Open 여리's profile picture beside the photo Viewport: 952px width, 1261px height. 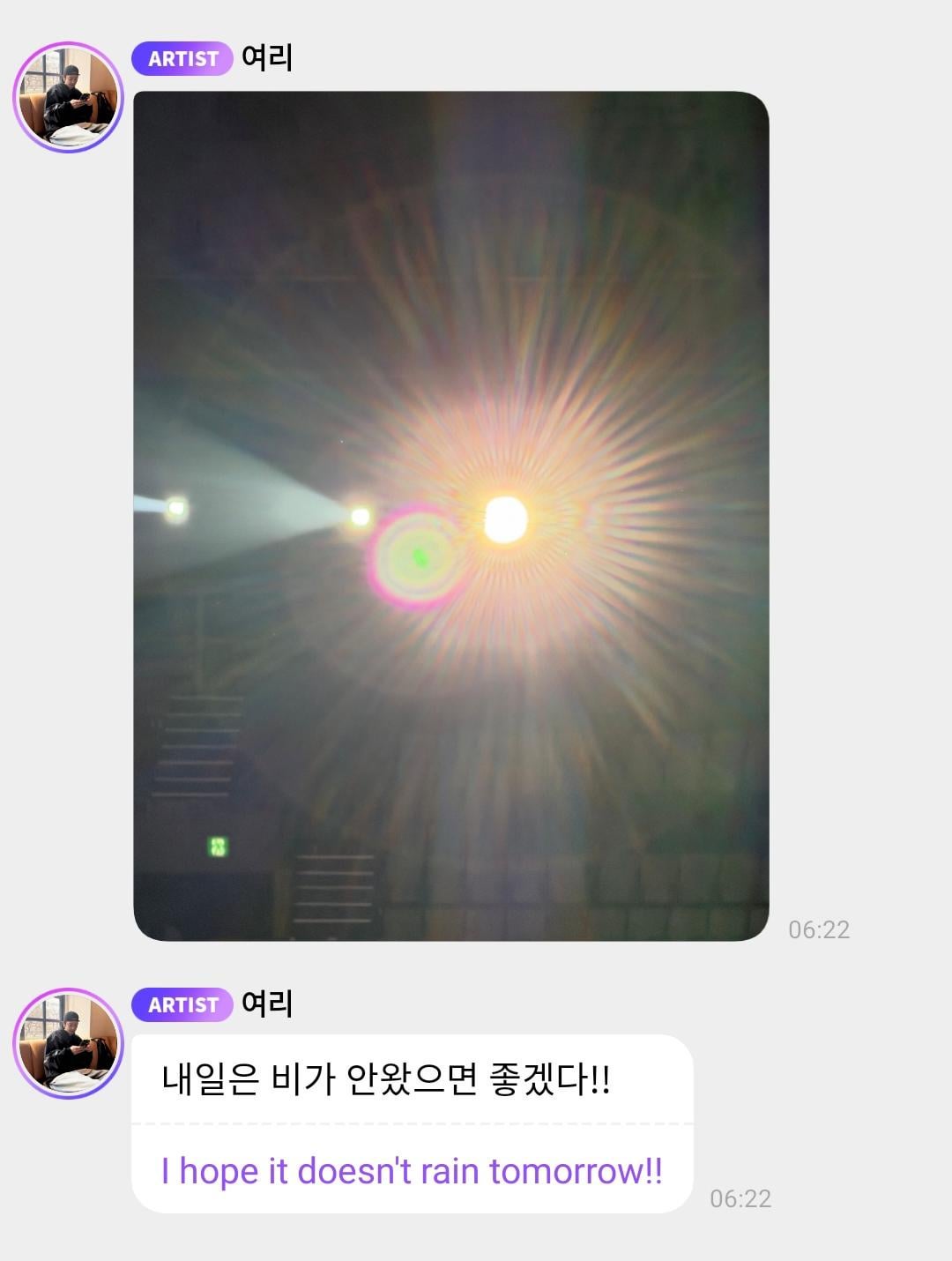click(68, 97)
